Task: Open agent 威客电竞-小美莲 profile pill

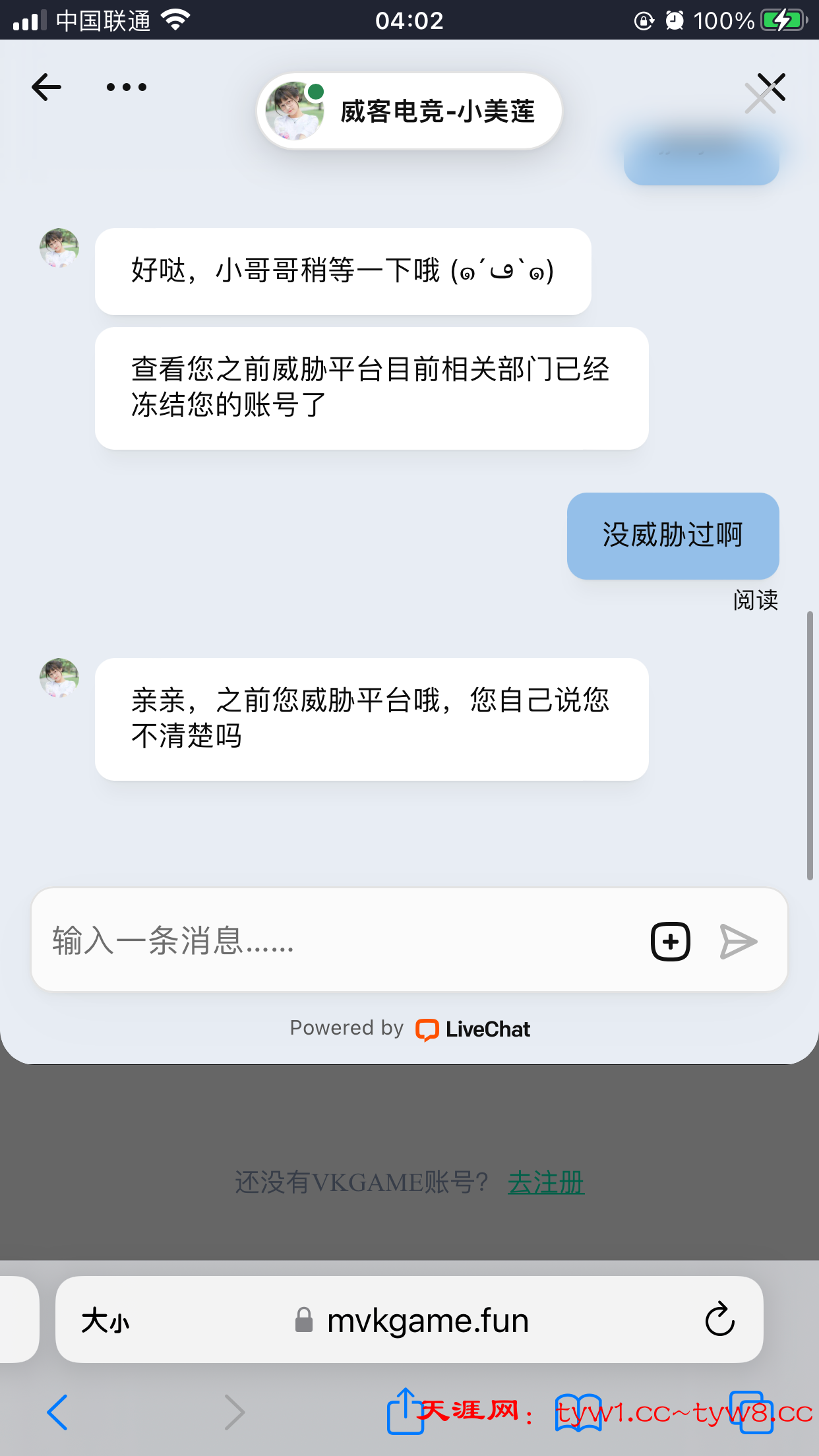Action: click(x=409, y=111)
